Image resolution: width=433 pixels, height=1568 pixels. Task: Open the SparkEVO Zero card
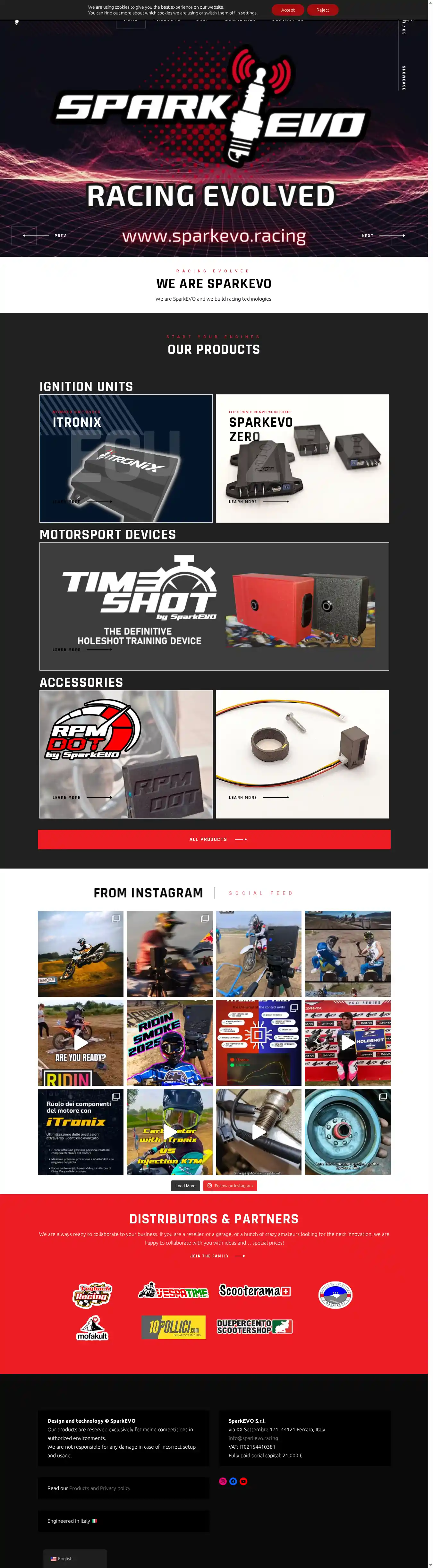(x=302, y=458)
